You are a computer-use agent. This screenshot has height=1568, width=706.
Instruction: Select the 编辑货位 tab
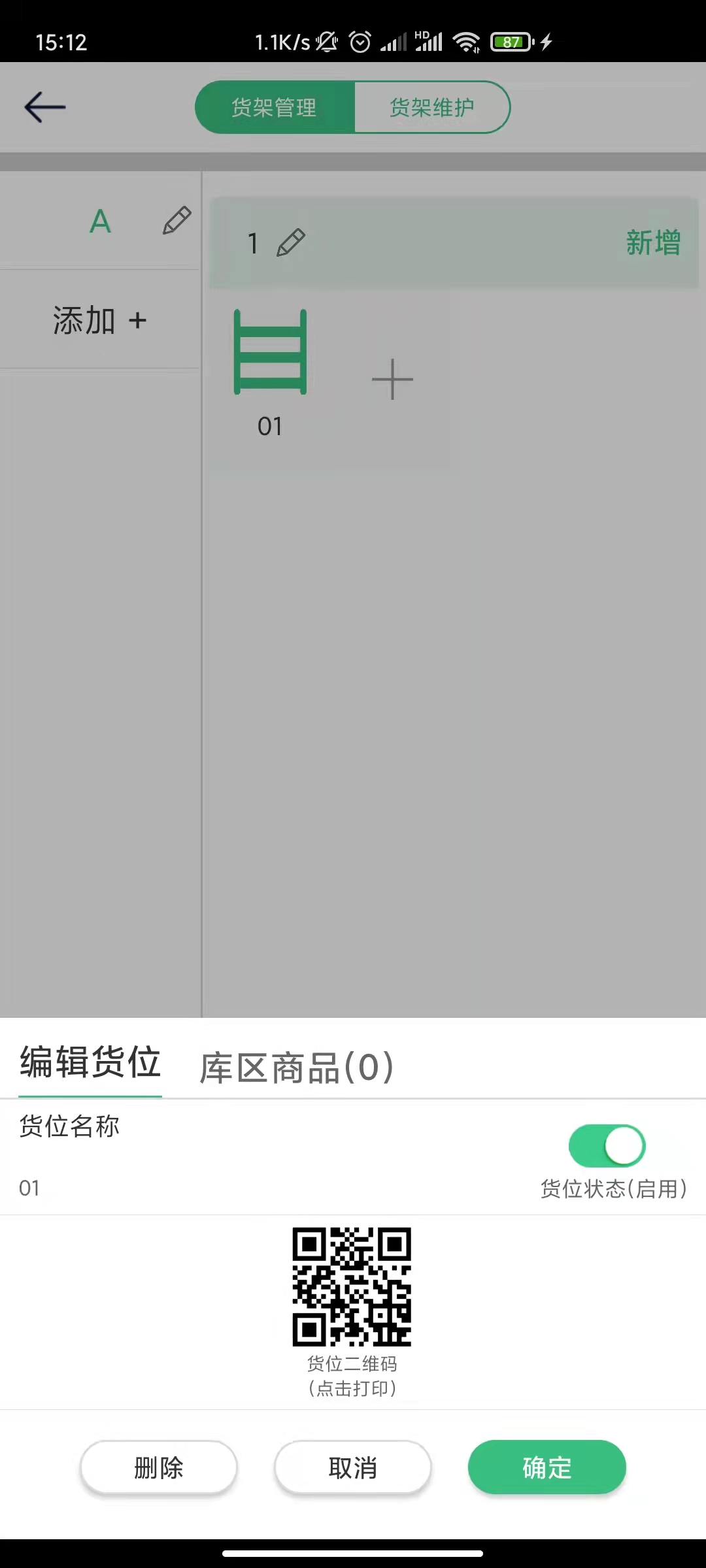[x=90, y=1062]
